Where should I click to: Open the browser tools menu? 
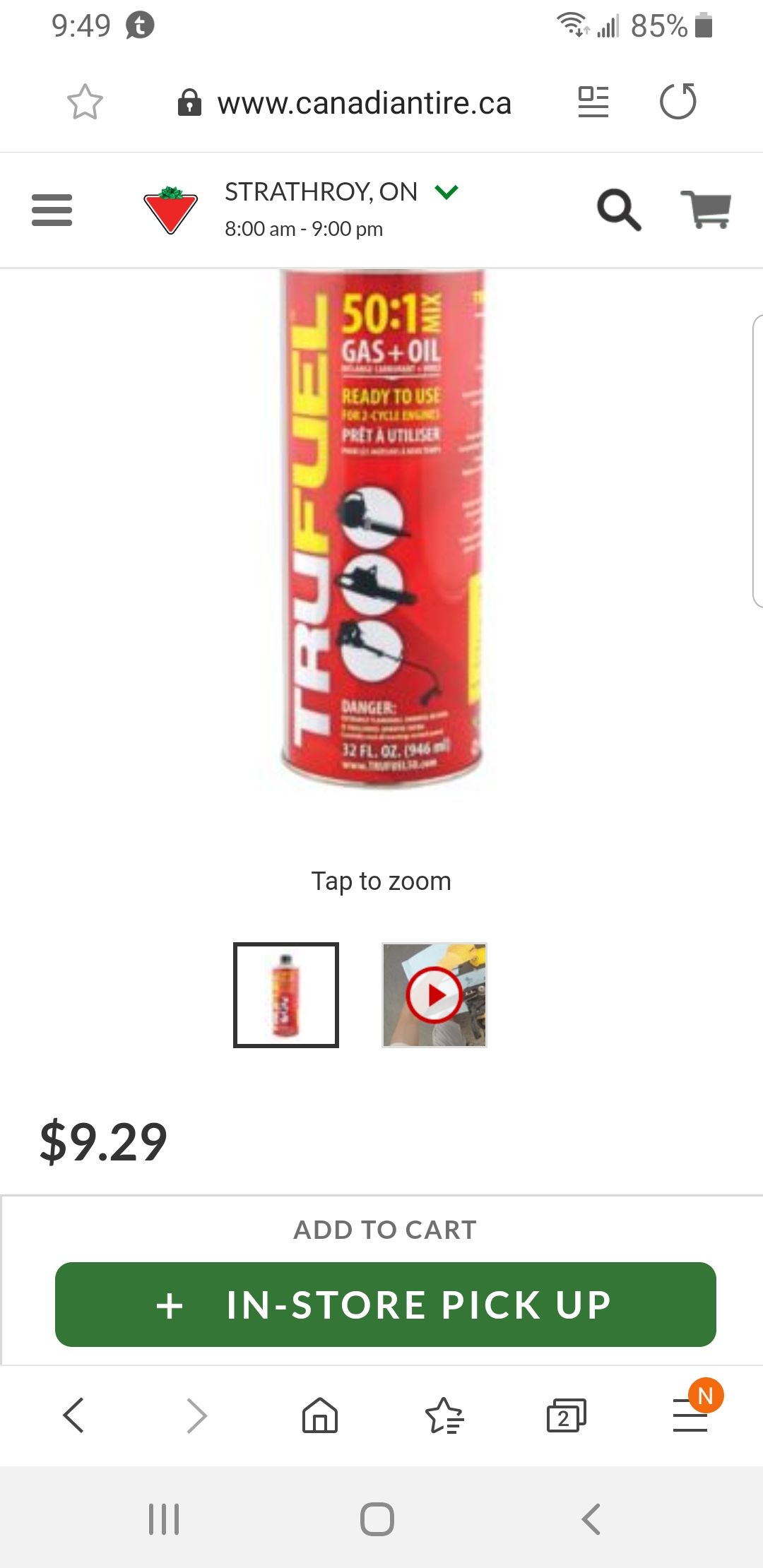click(690, 1415)
